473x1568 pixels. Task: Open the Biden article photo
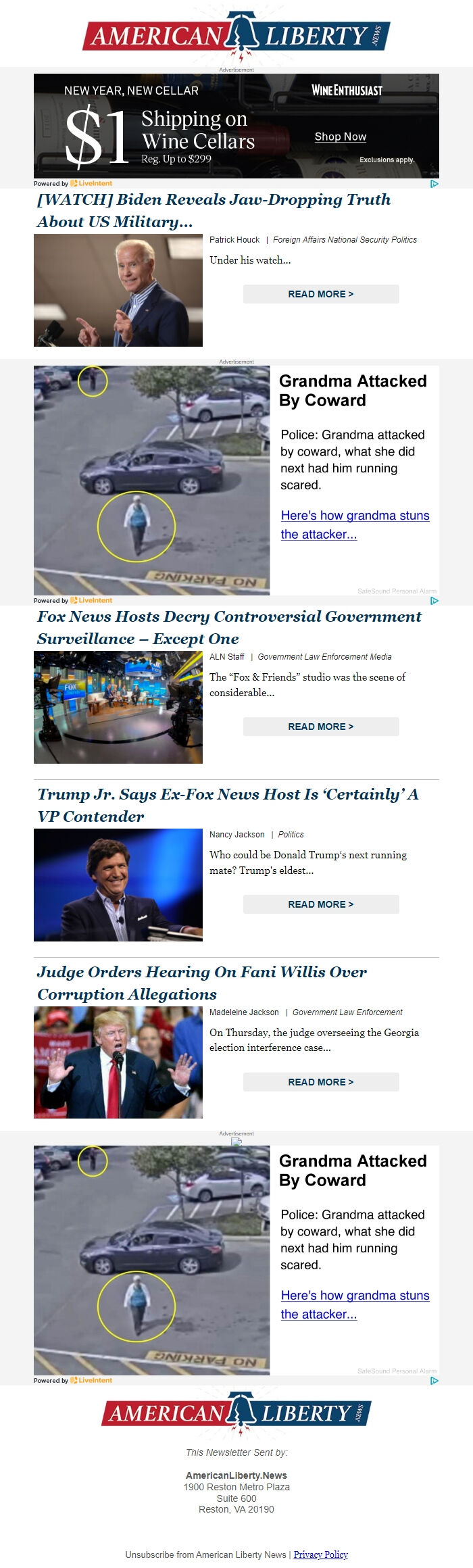[x=118, y=291]
